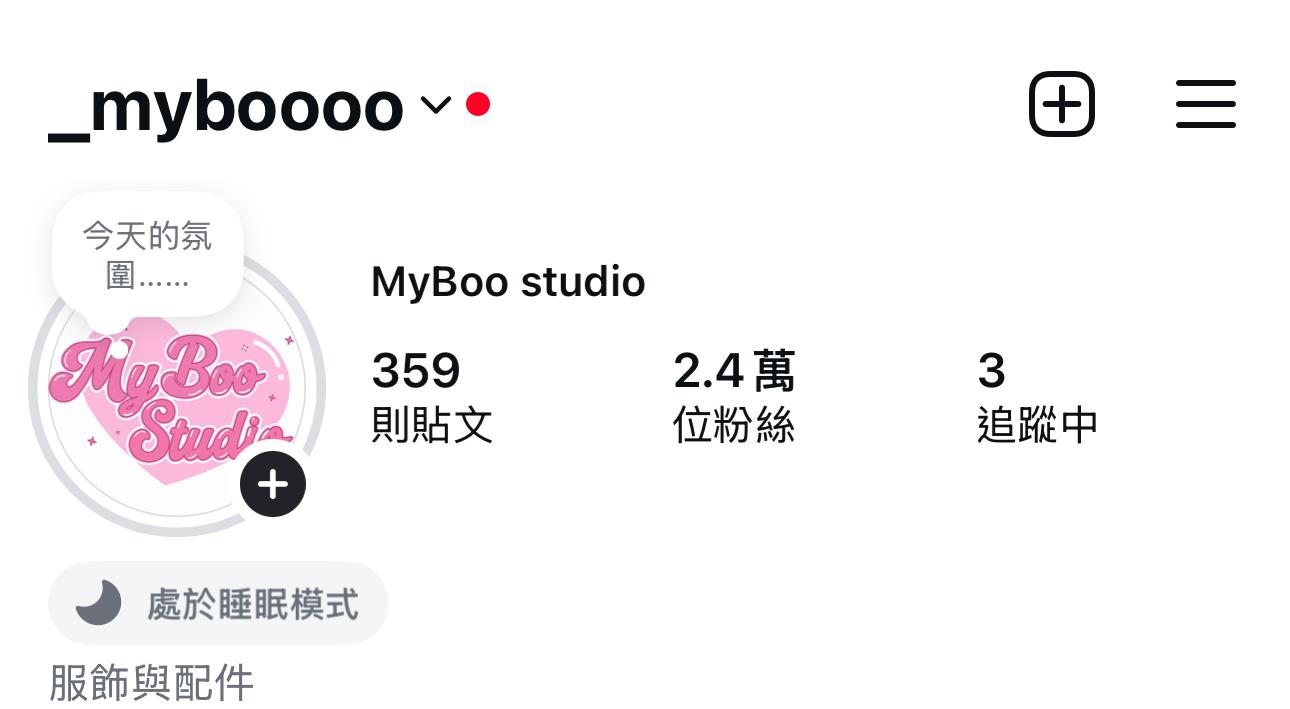Viewport: 1290px width, 709px height.
Task: Open the hamburger menu
Action: (x=1205, y=104)
